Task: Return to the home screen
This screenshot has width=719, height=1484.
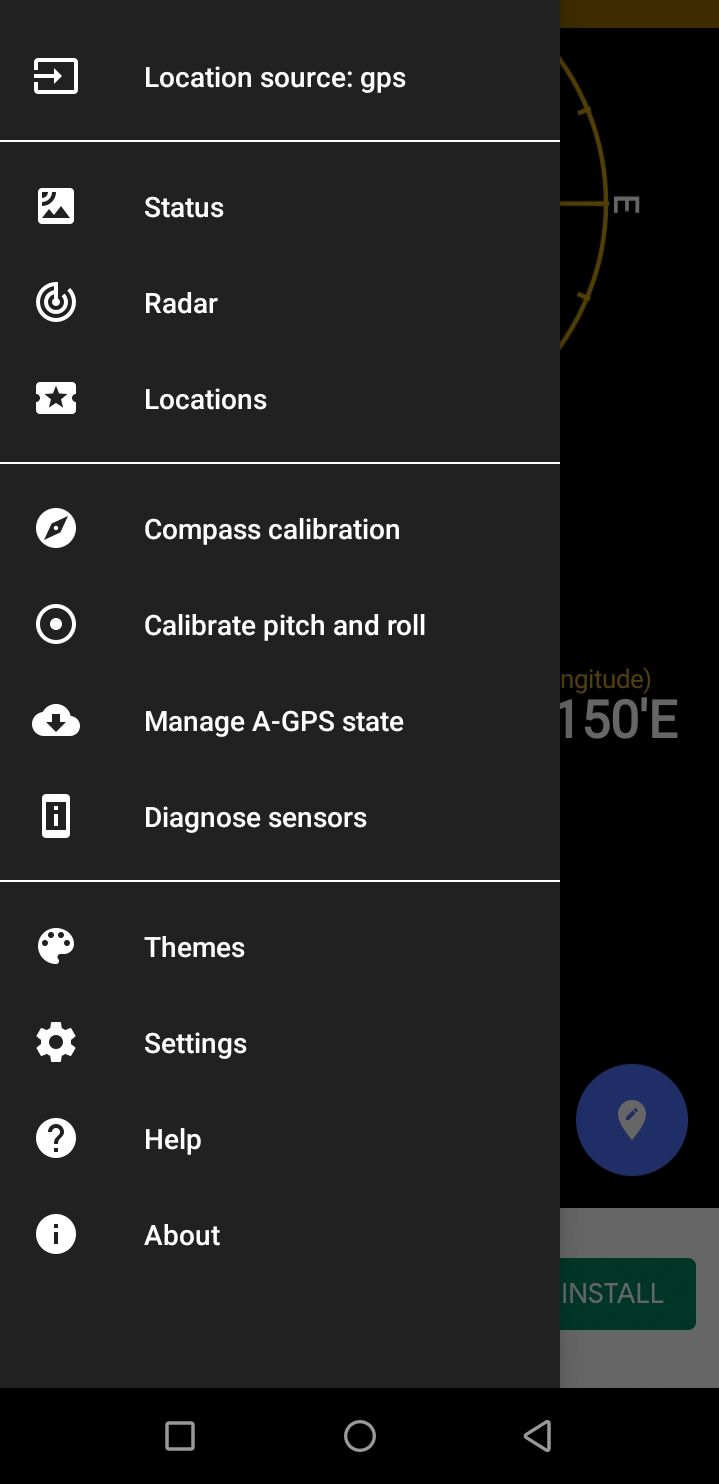Action: 360,1436
